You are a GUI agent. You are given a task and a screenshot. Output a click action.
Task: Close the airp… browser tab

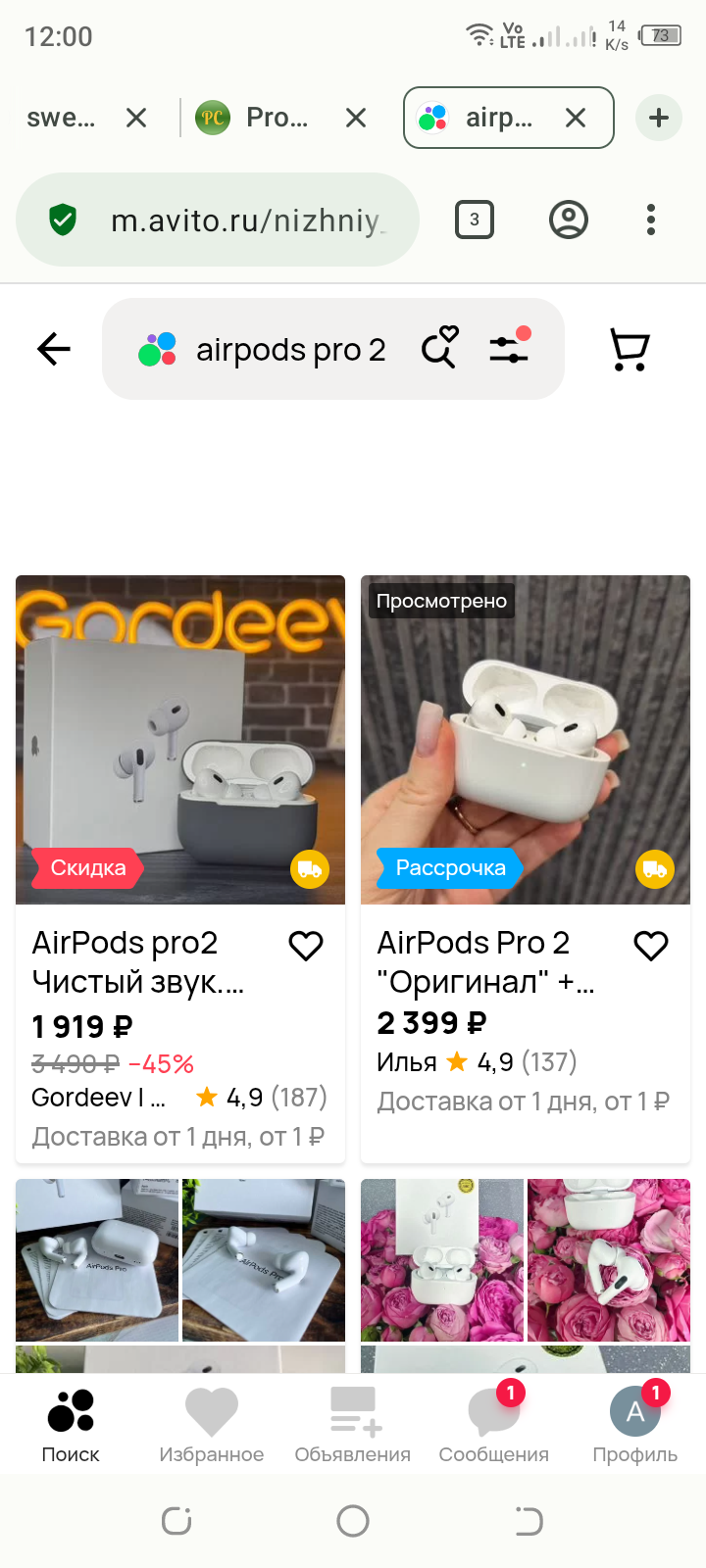576,118
